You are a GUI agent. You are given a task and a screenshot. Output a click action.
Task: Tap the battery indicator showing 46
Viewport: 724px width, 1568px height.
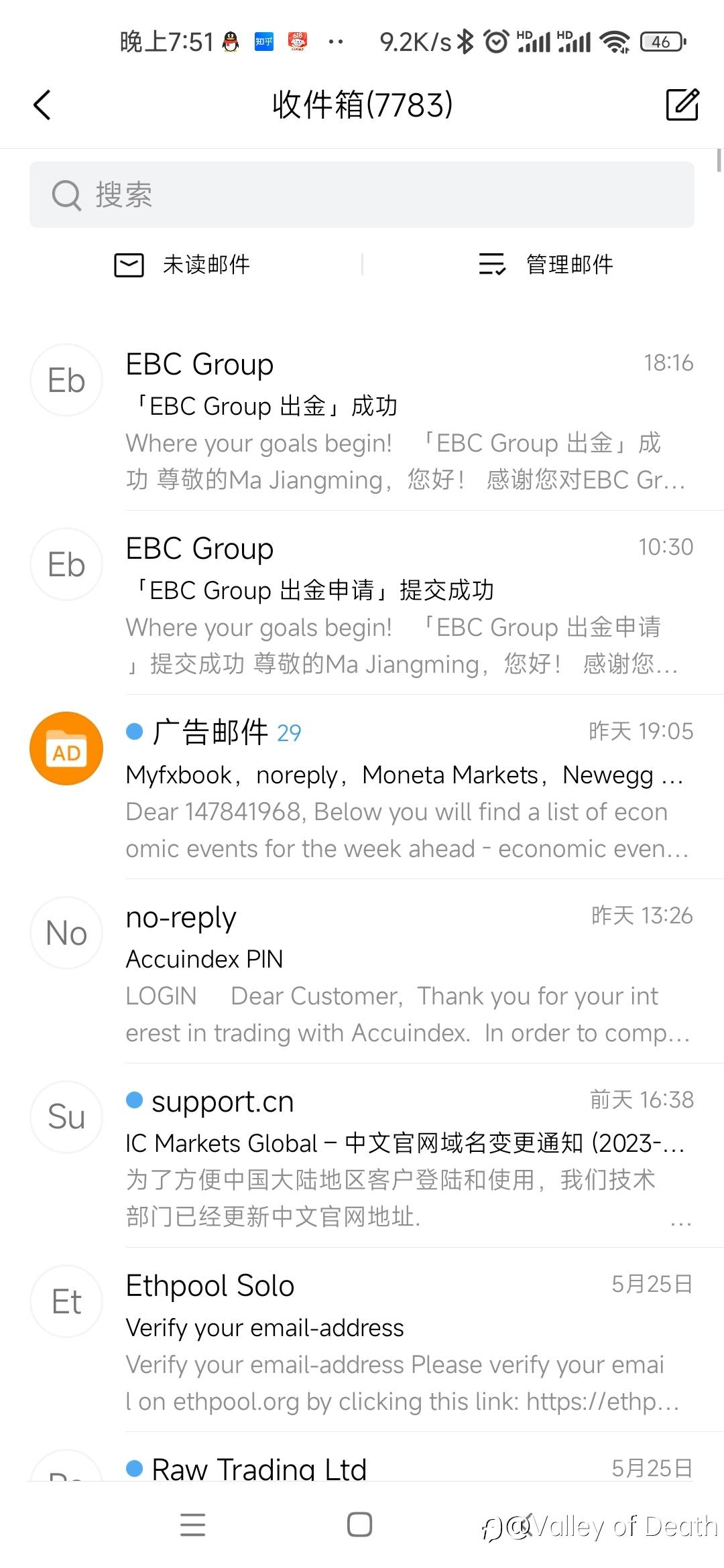click(x=660, y=42)
